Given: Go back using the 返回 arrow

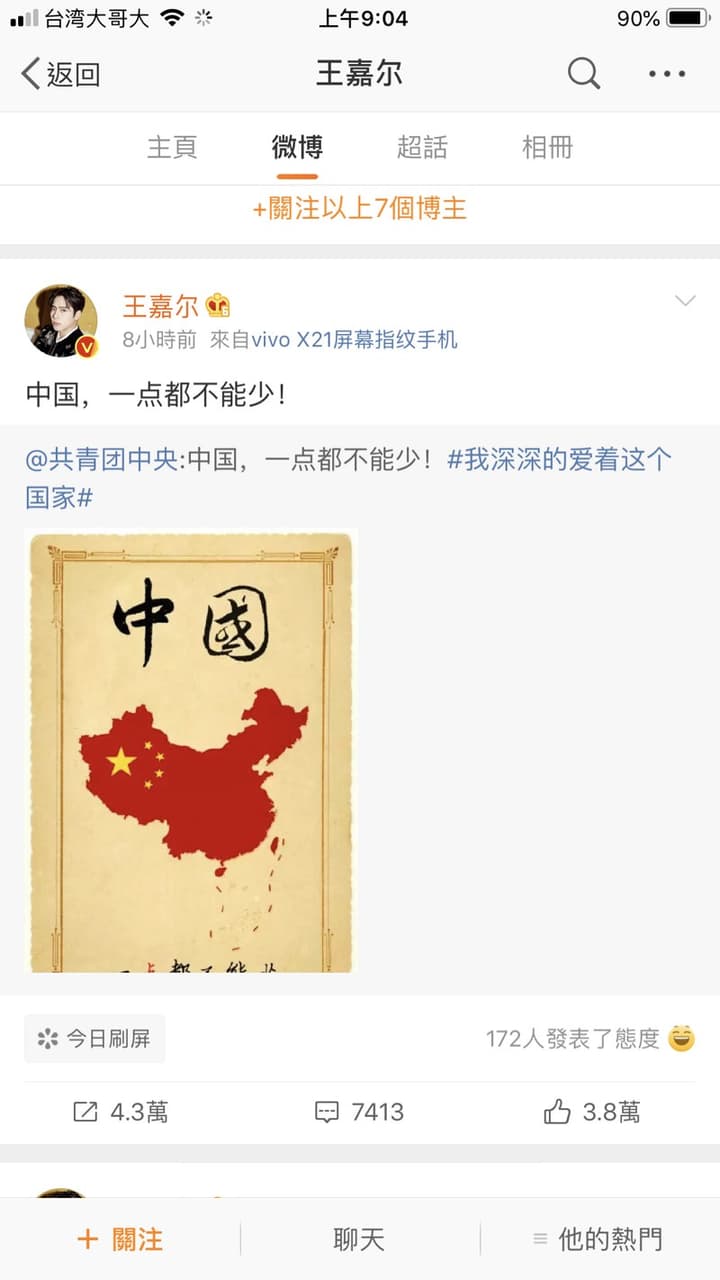Looking at the screenshot, I should 60,74.
